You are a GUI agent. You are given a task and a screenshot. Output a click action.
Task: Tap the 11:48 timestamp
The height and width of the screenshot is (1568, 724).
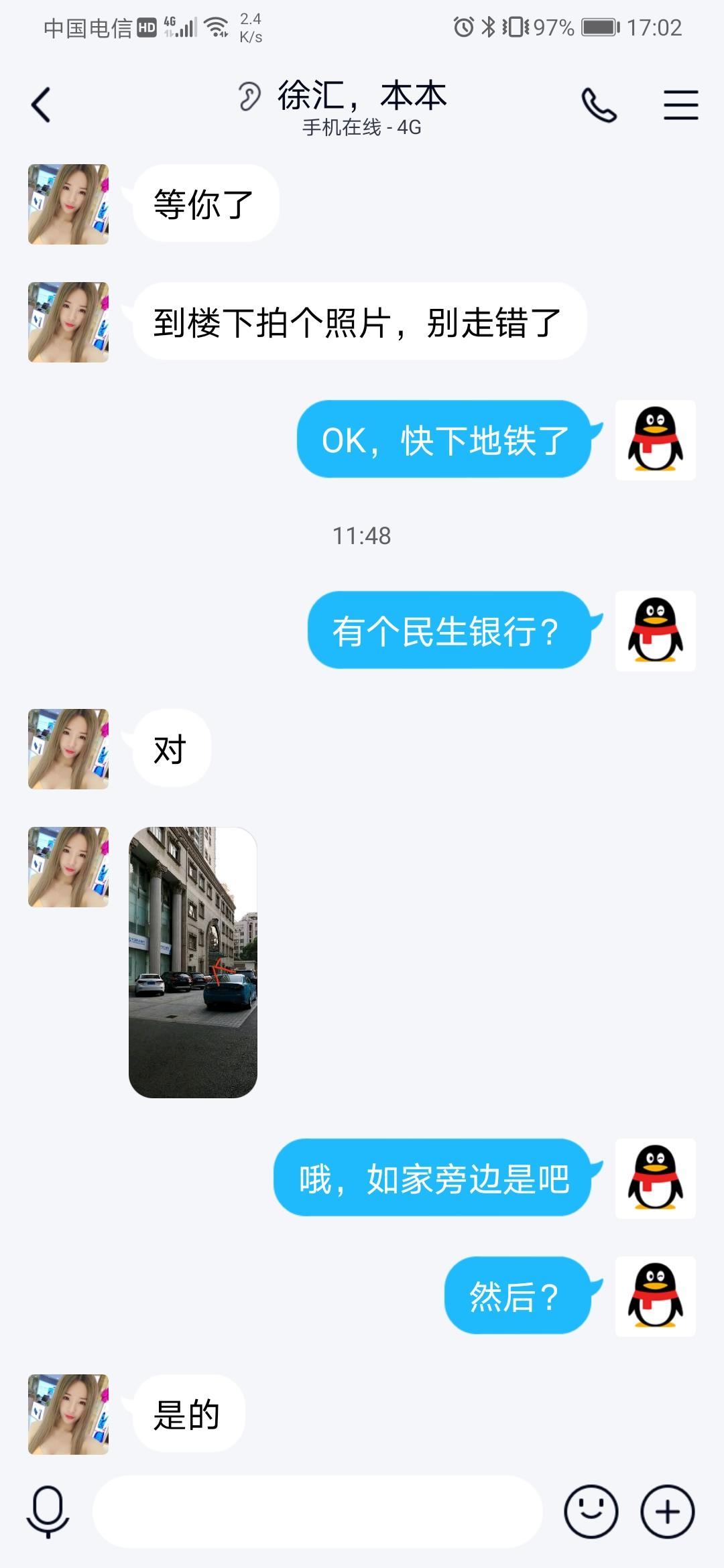(362, 536)
